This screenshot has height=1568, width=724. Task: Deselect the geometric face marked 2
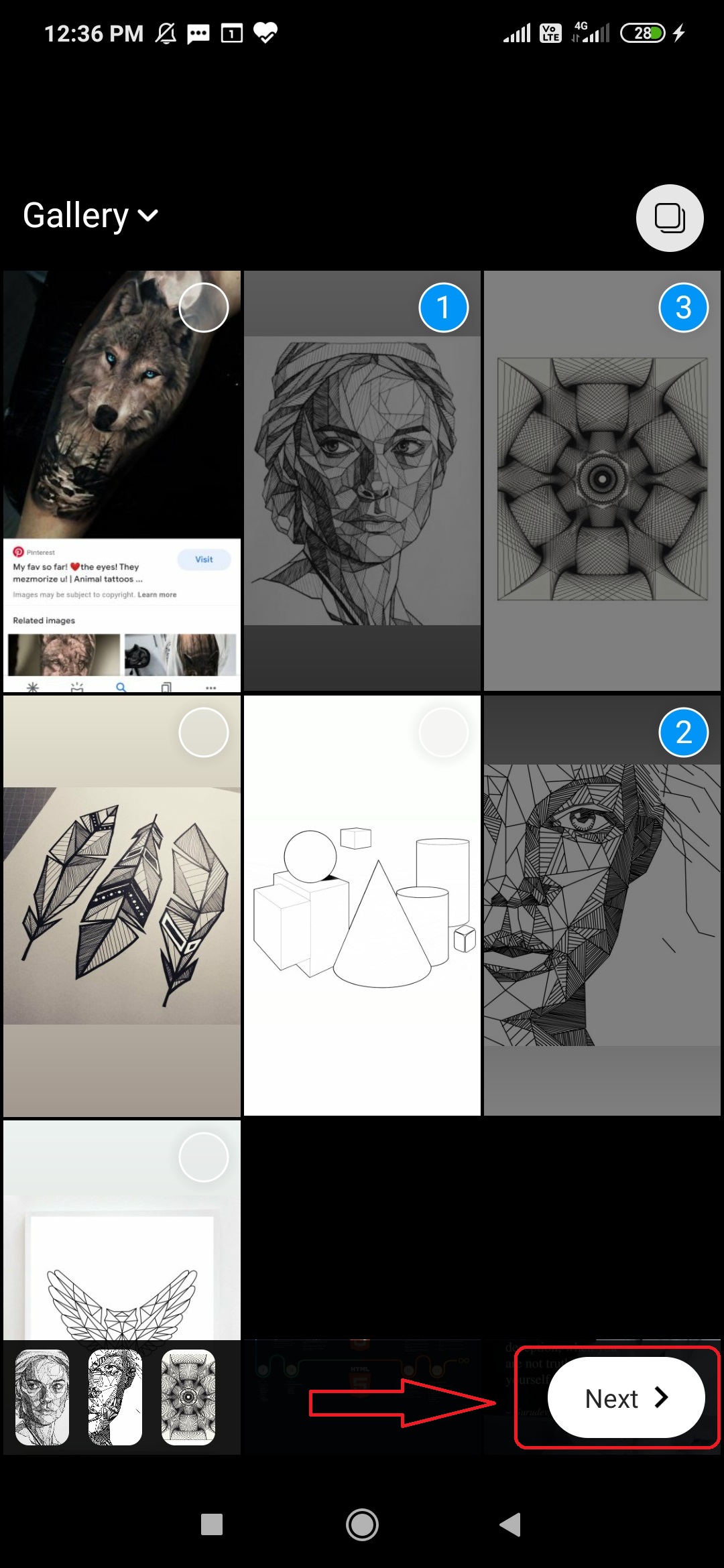pos(602,905)
